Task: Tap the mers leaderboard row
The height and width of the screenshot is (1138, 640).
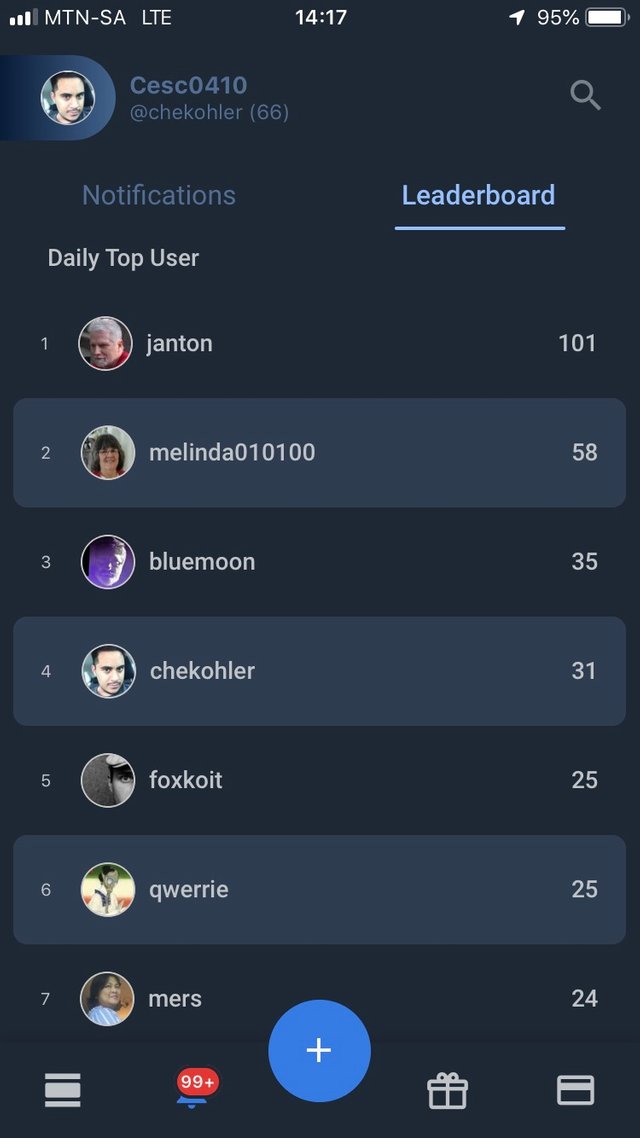Action: [319, 999]
